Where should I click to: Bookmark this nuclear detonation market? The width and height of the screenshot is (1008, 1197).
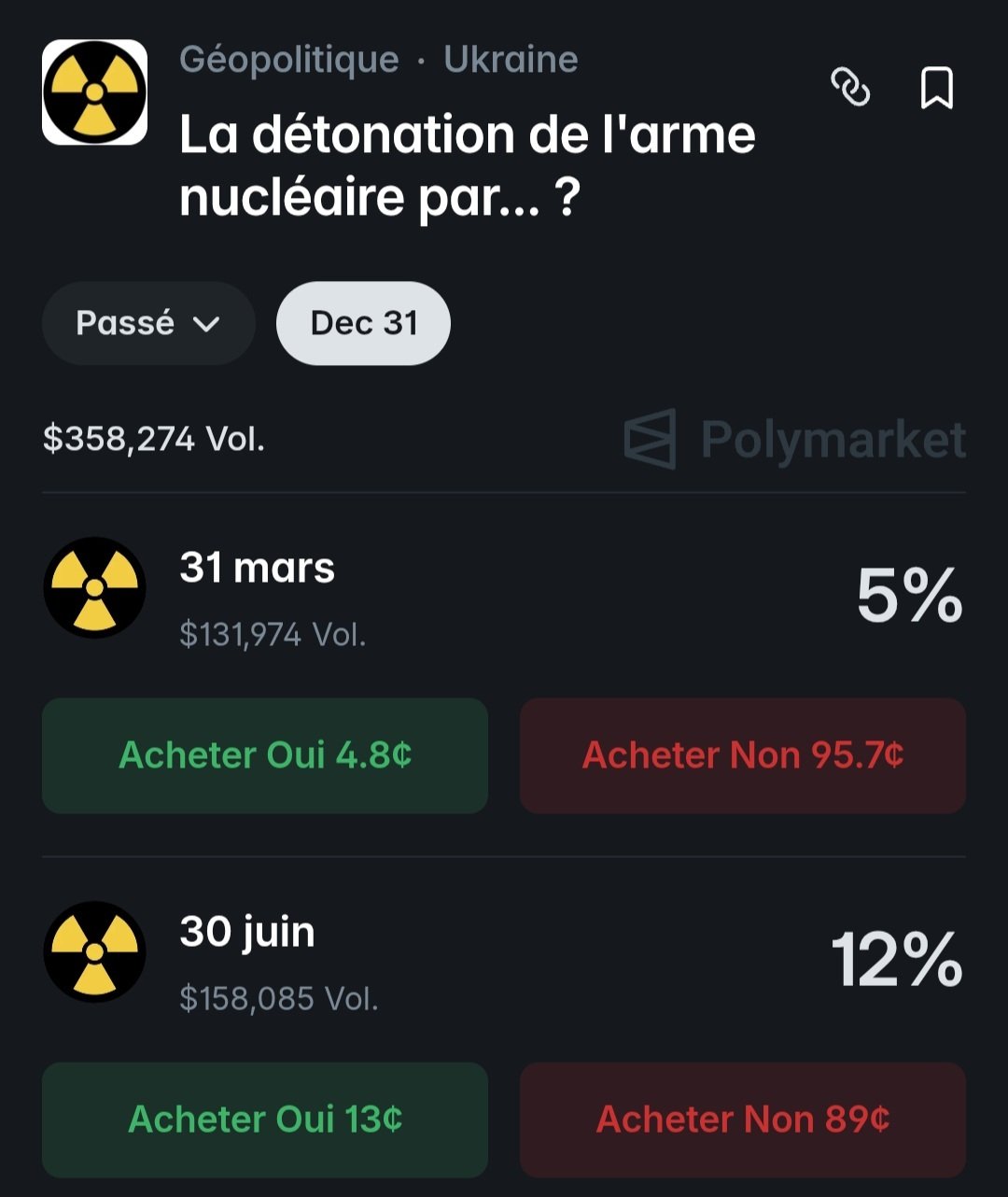tap(936, 89)
